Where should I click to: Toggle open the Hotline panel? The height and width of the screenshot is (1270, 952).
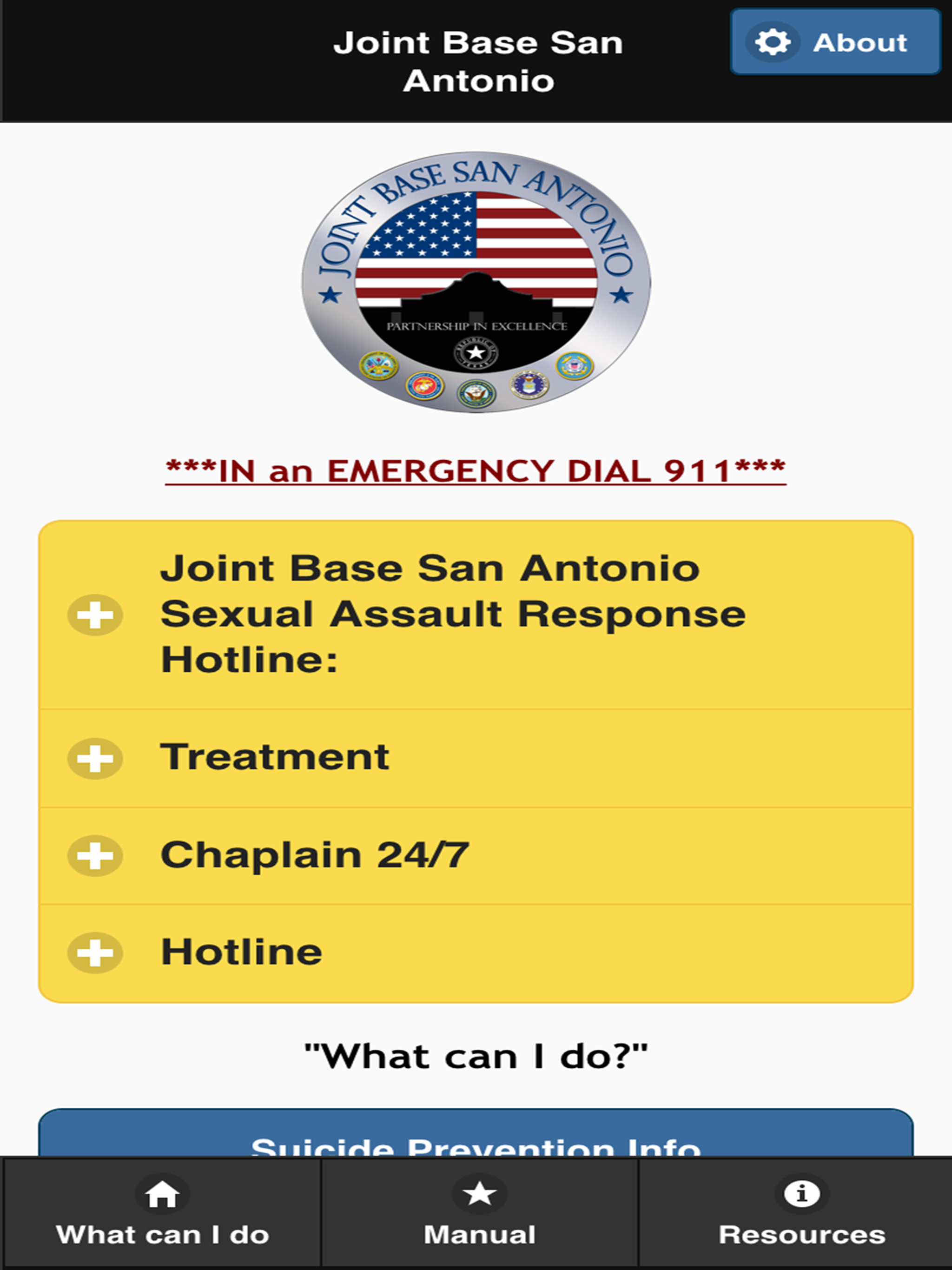click(241, 952)
